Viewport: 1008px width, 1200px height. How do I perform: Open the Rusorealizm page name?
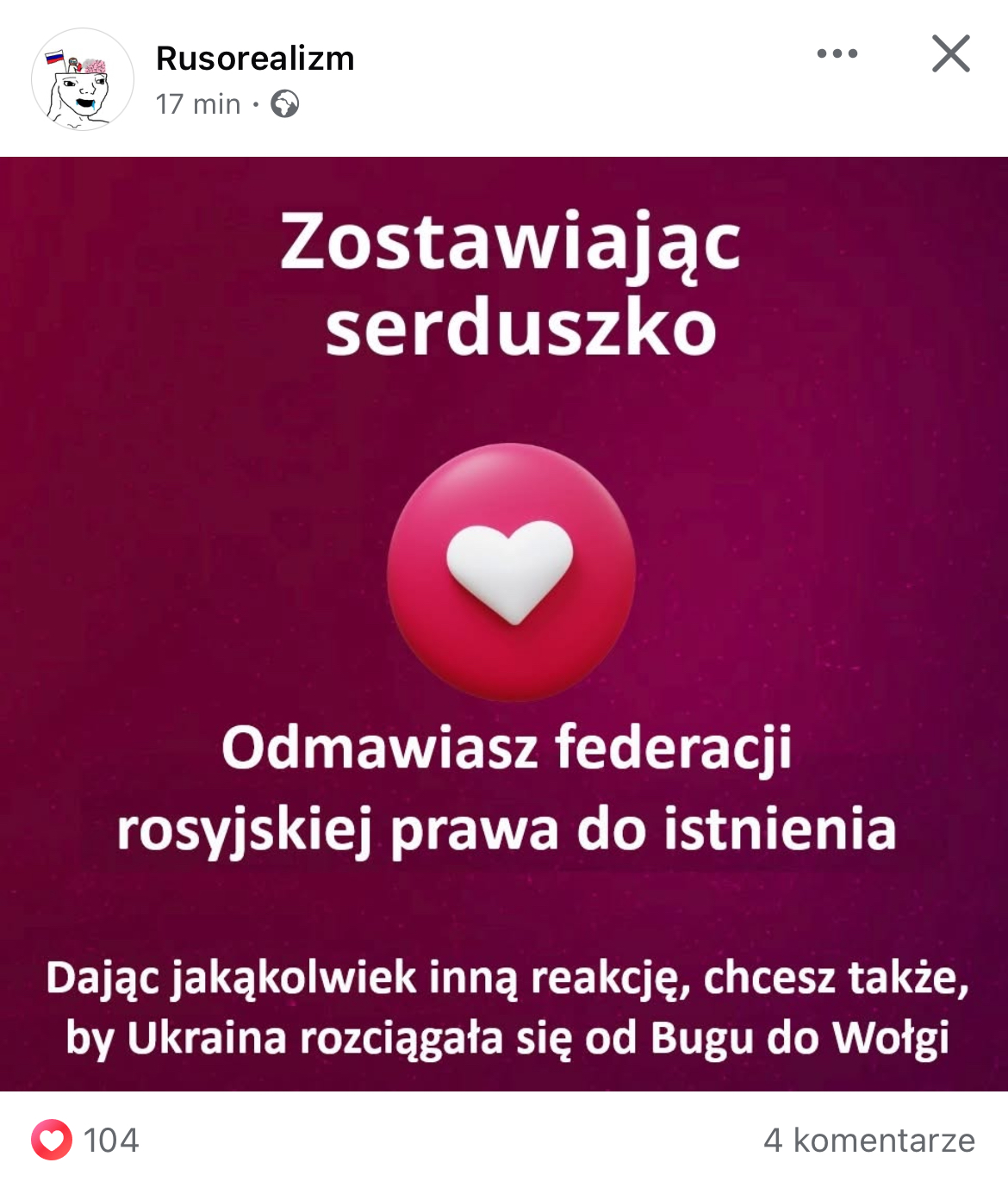[255, 59]
